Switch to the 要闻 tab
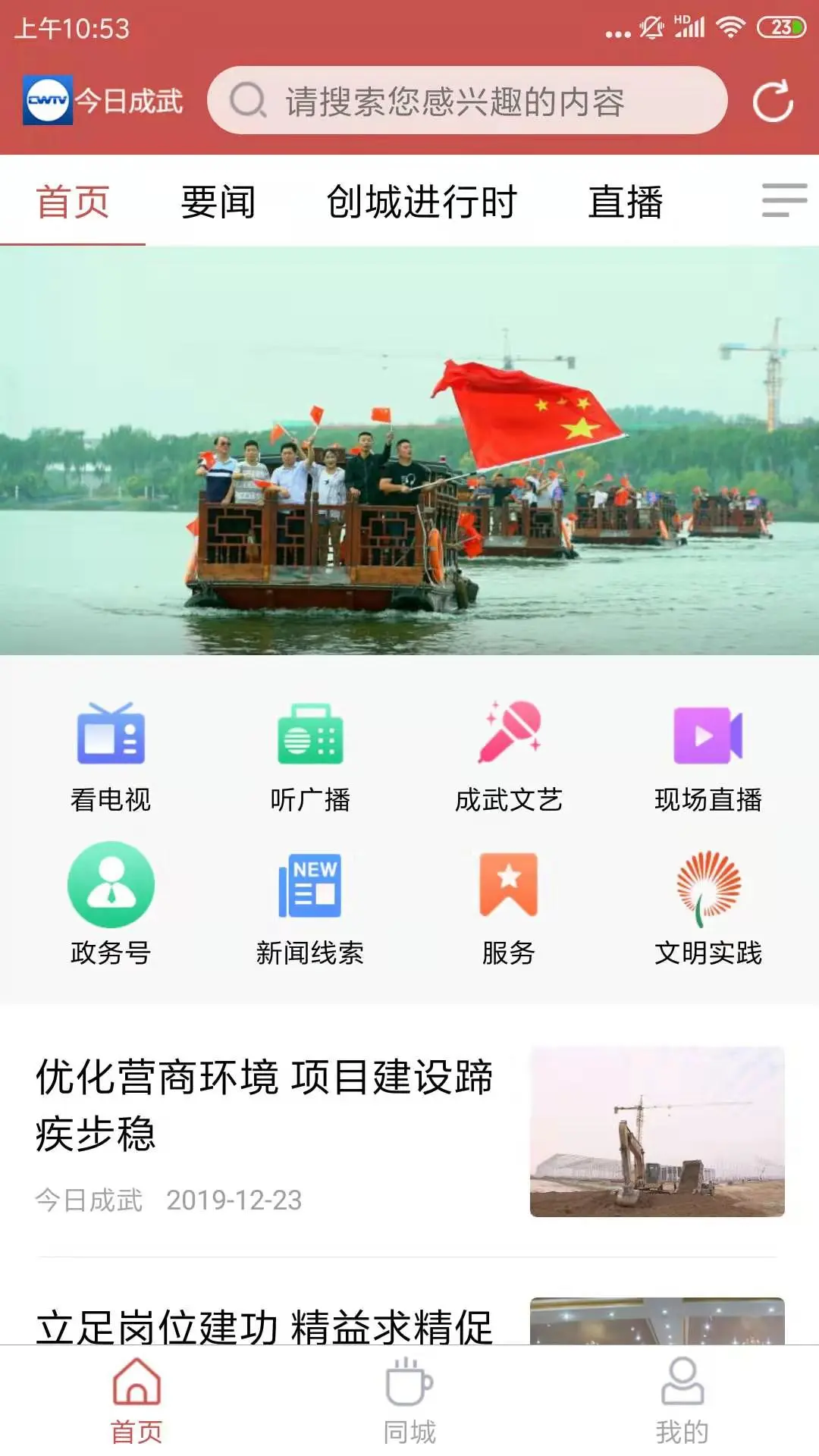This screenshot has width=819, height=1456. [218, 202]
